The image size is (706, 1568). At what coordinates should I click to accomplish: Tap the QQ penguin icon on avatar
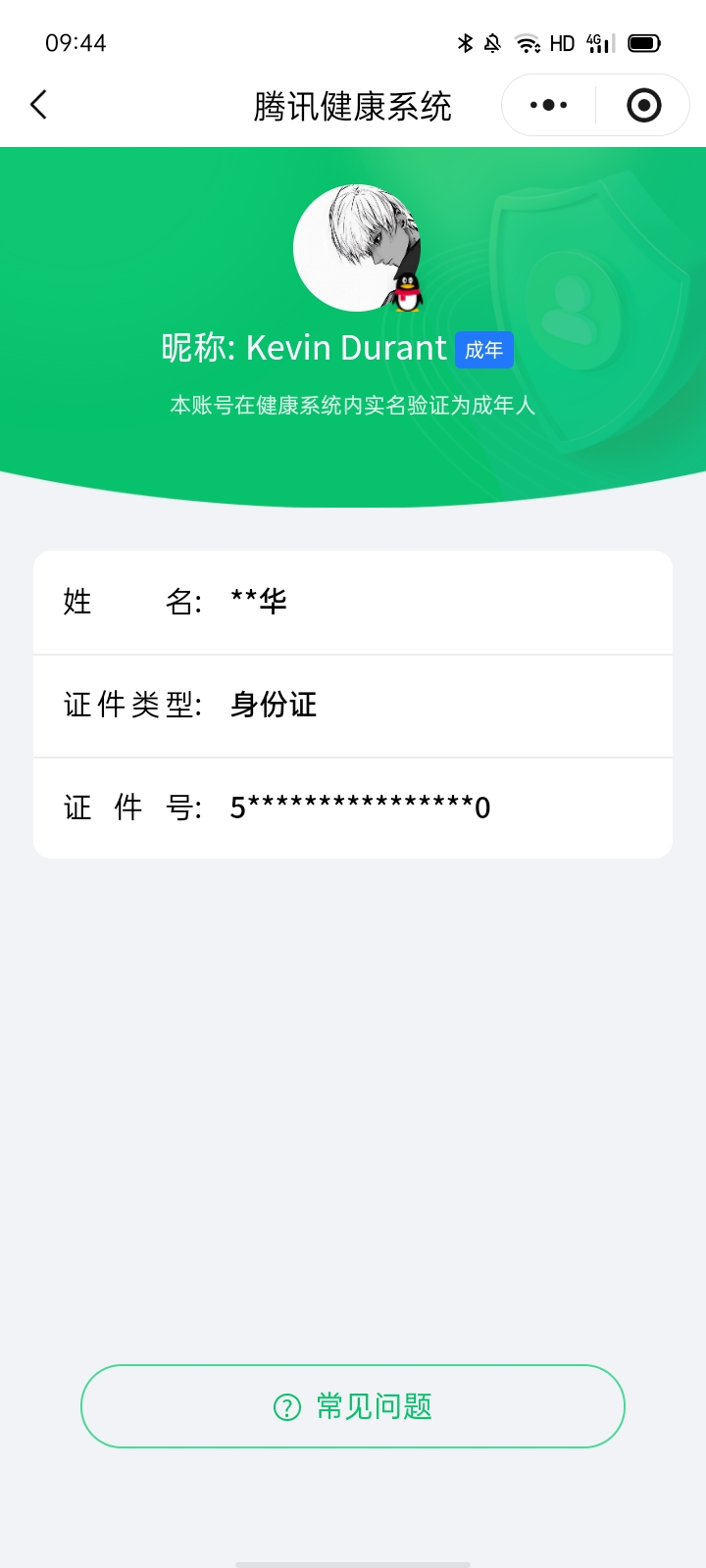click(410, 294)
